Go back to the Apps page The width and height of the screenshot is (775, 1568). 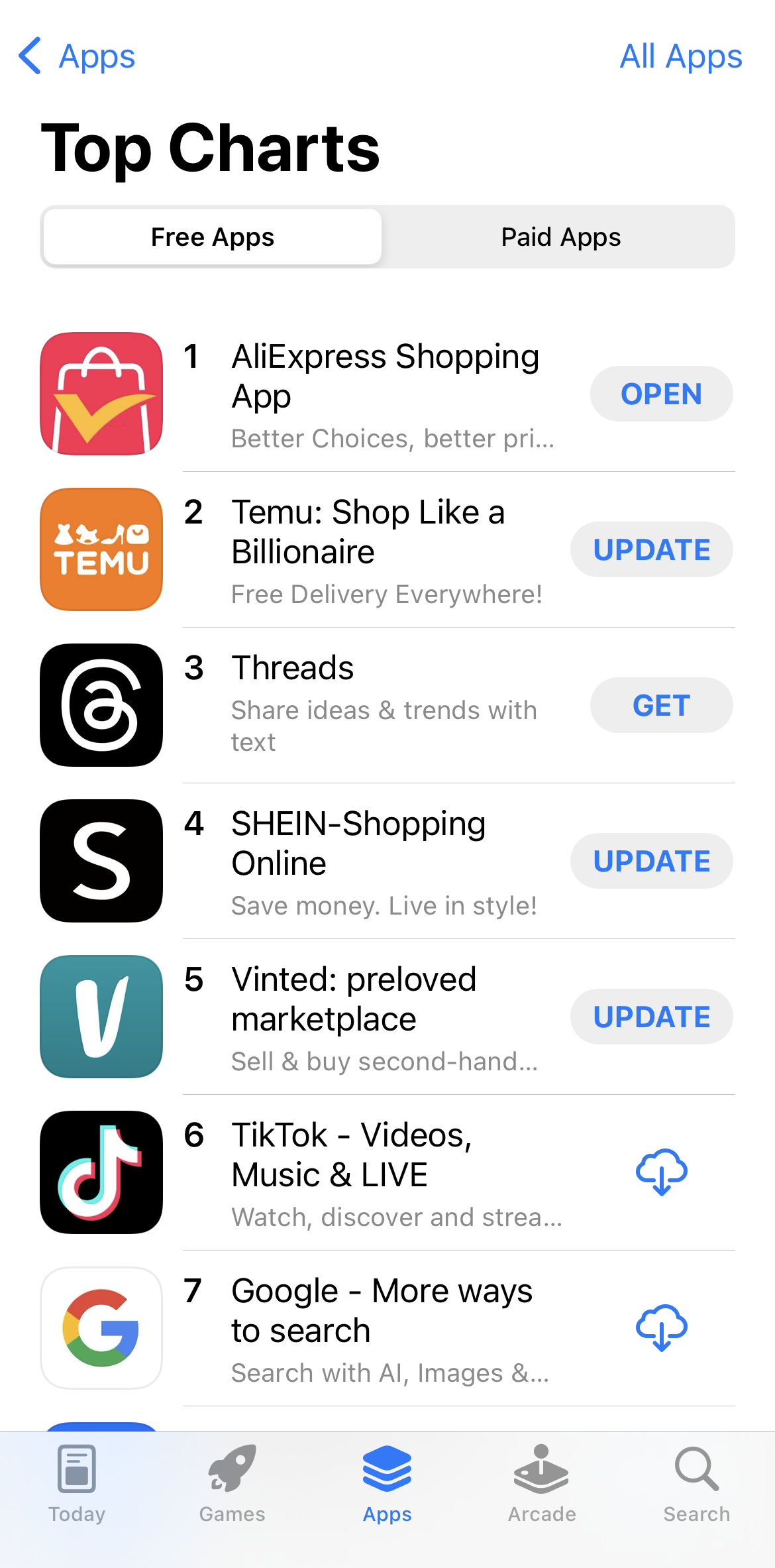click(x=77, y=56)
